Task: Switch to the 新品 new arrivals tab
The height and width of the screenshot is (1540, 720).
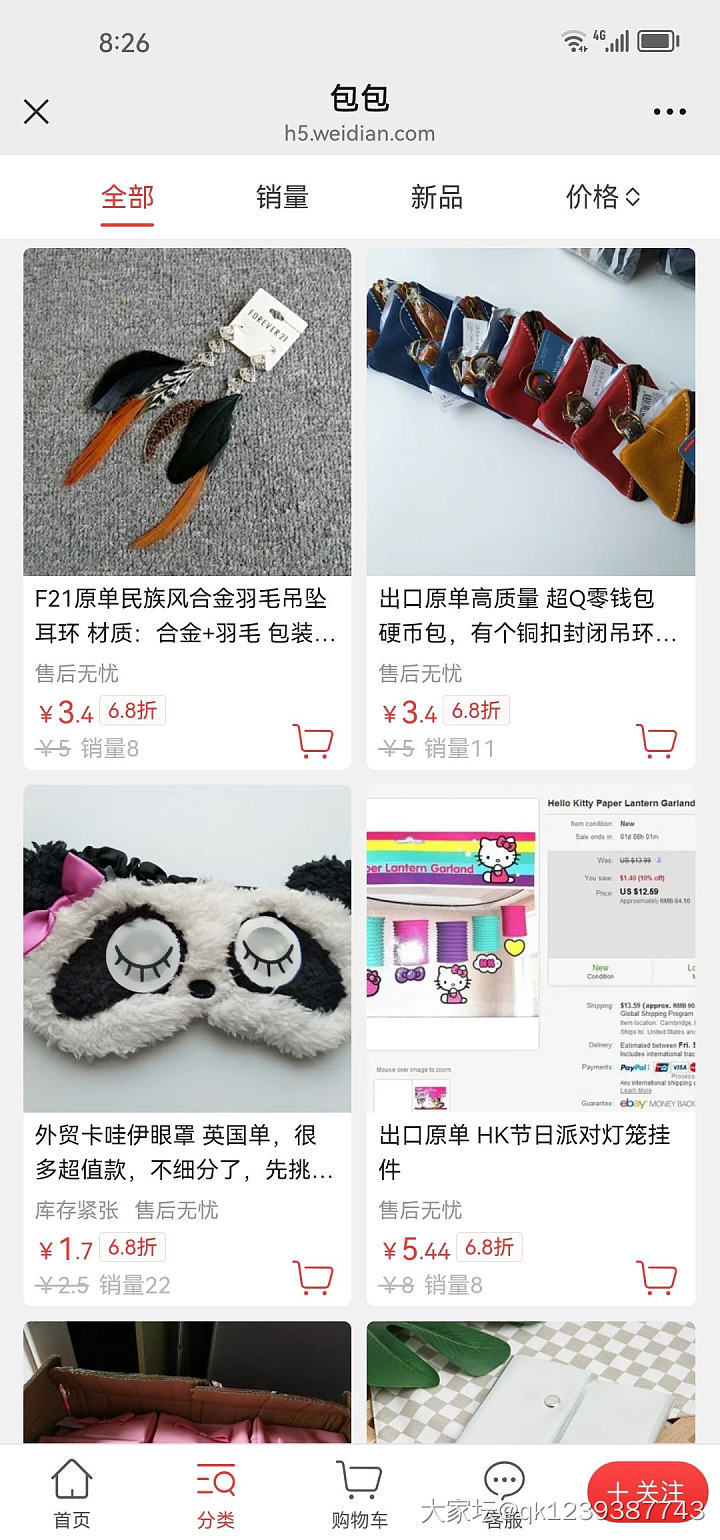Action: point(435,197)
